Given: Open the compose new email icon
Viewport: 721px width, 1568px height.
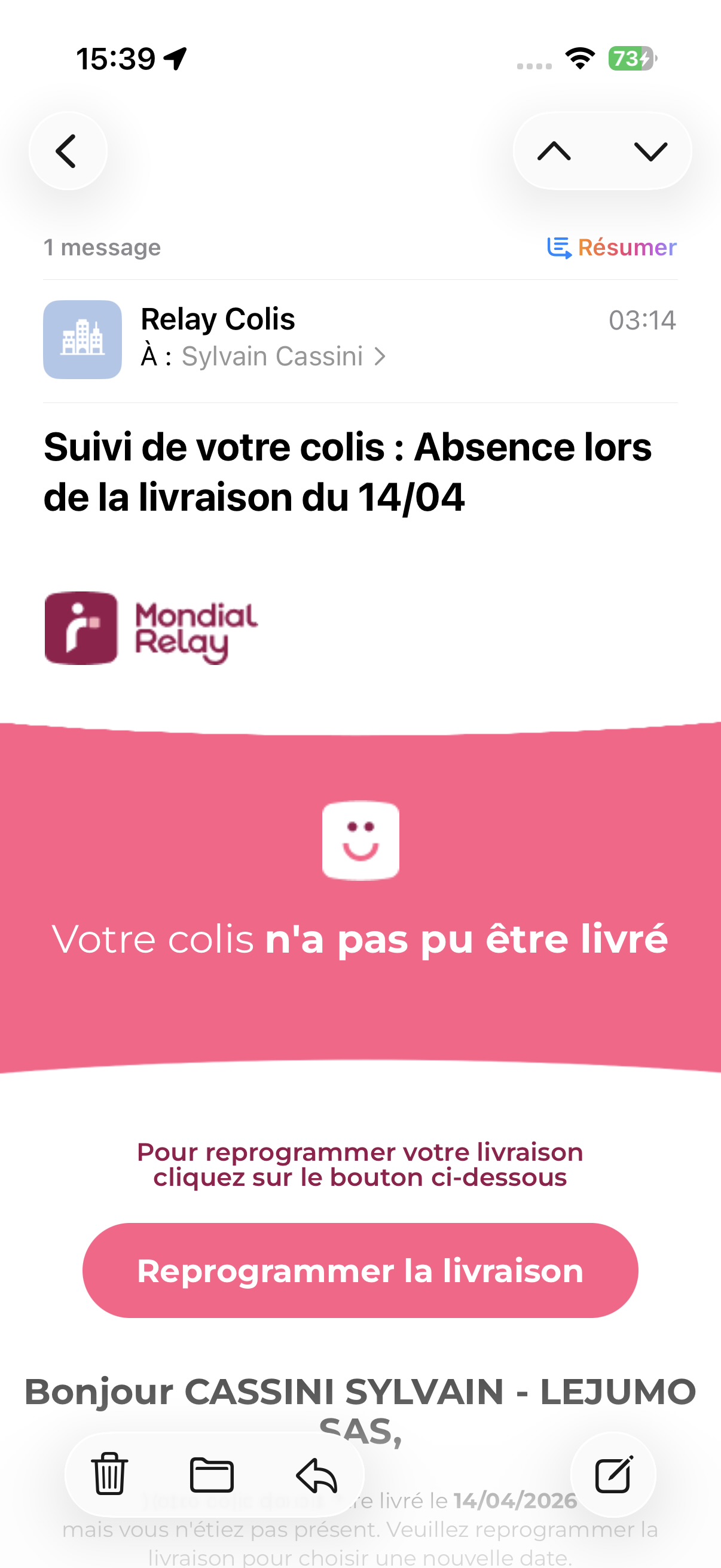Looking at the screenshot, I should pos(613,1474).
